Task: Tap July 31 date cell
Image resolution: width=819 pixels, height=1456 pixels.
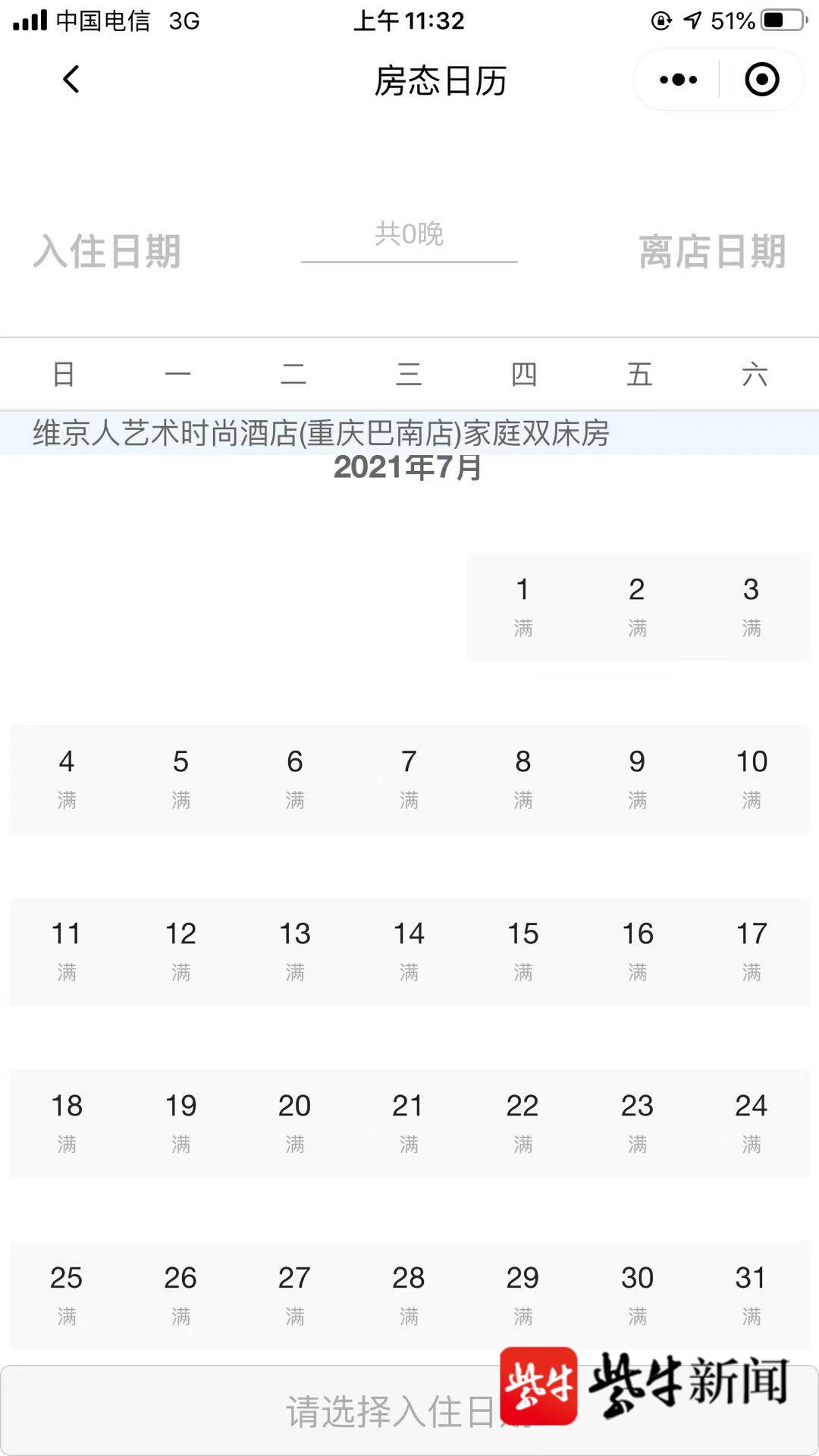Action: (x=751, y=1294)
